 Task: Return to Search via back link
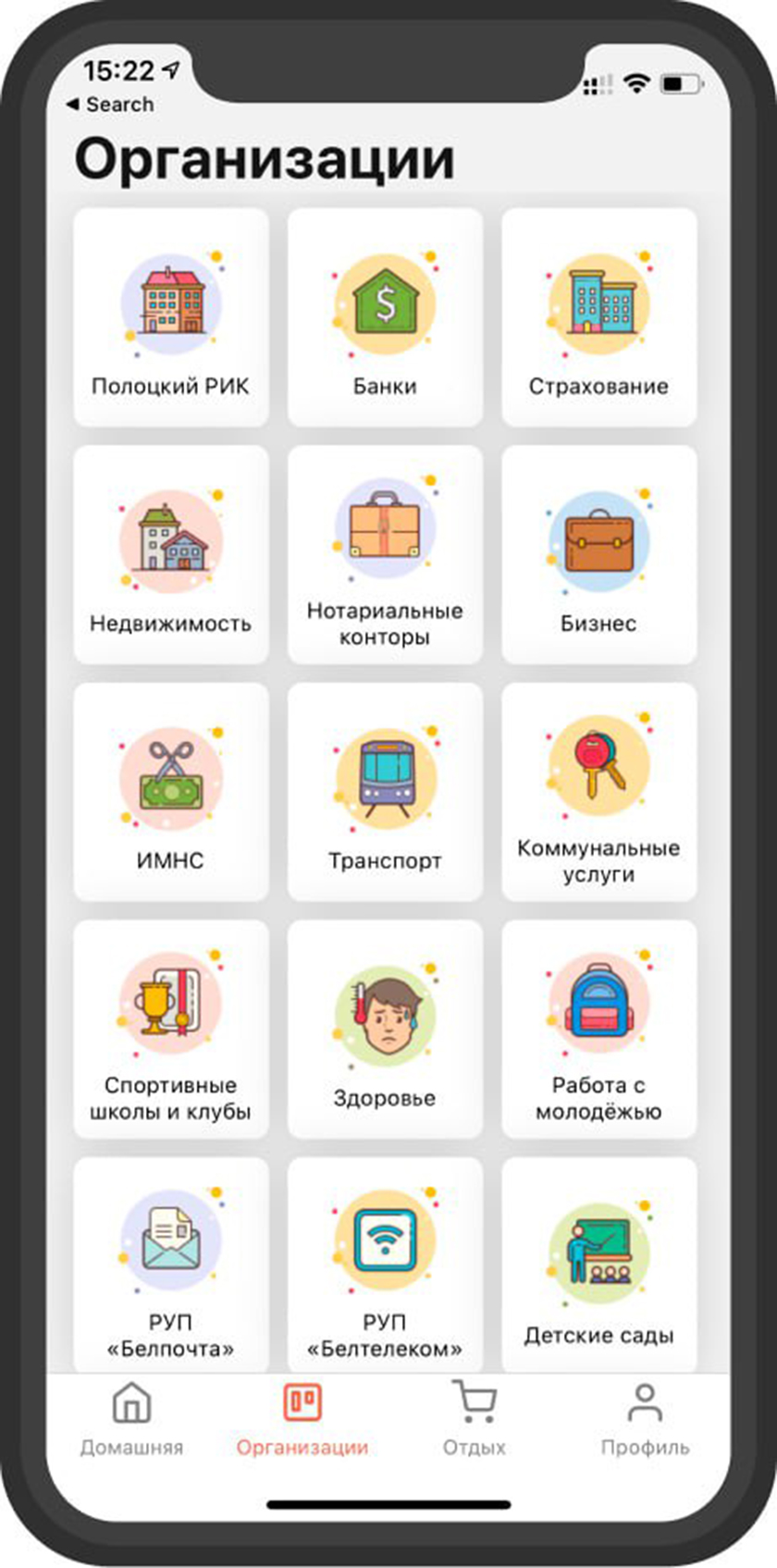(x=110, y=105)
